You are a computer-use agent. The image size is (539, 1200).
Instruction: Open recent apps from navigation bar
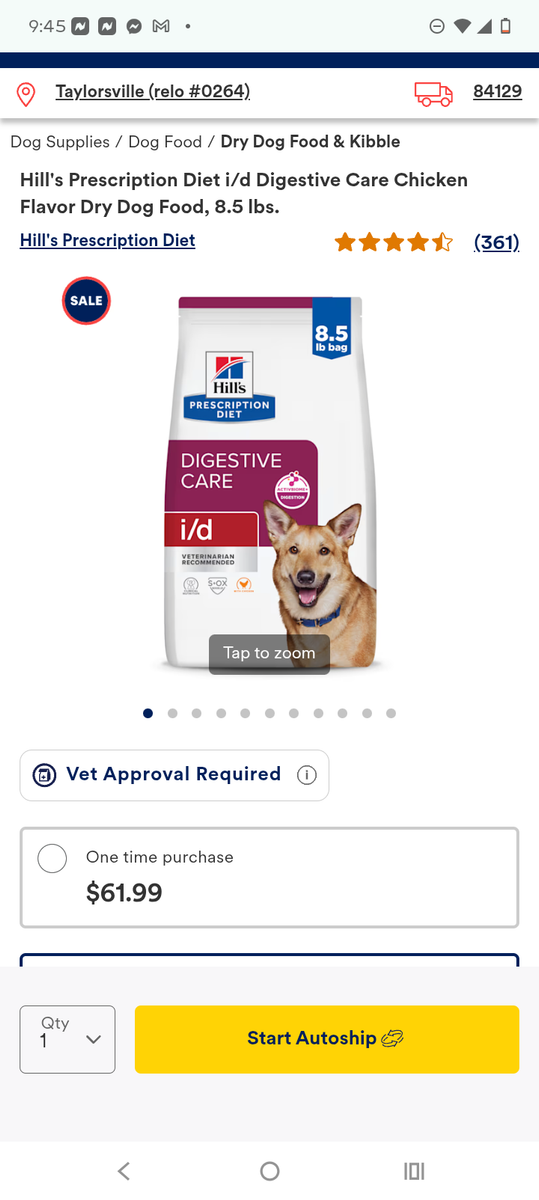click(414, 1171)
